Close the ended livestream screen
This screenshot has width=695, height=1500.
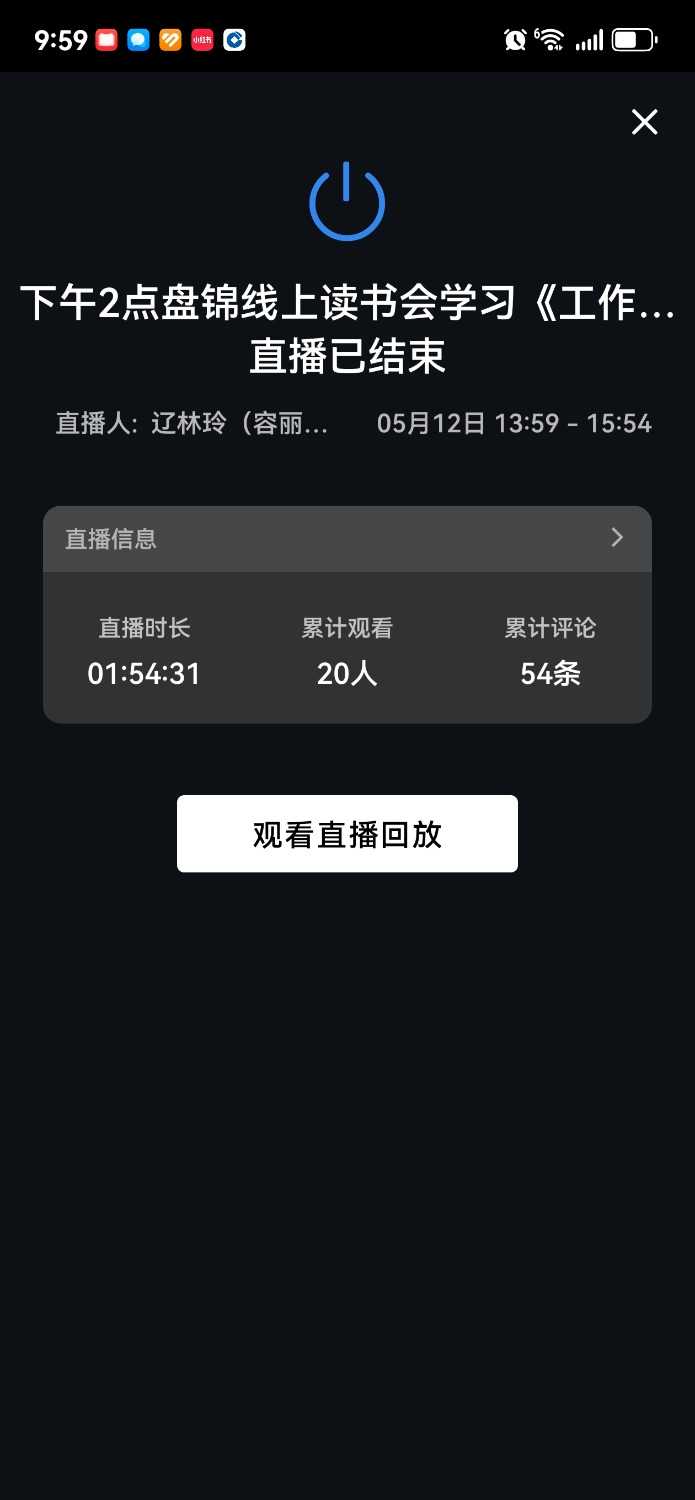(644, 122)
